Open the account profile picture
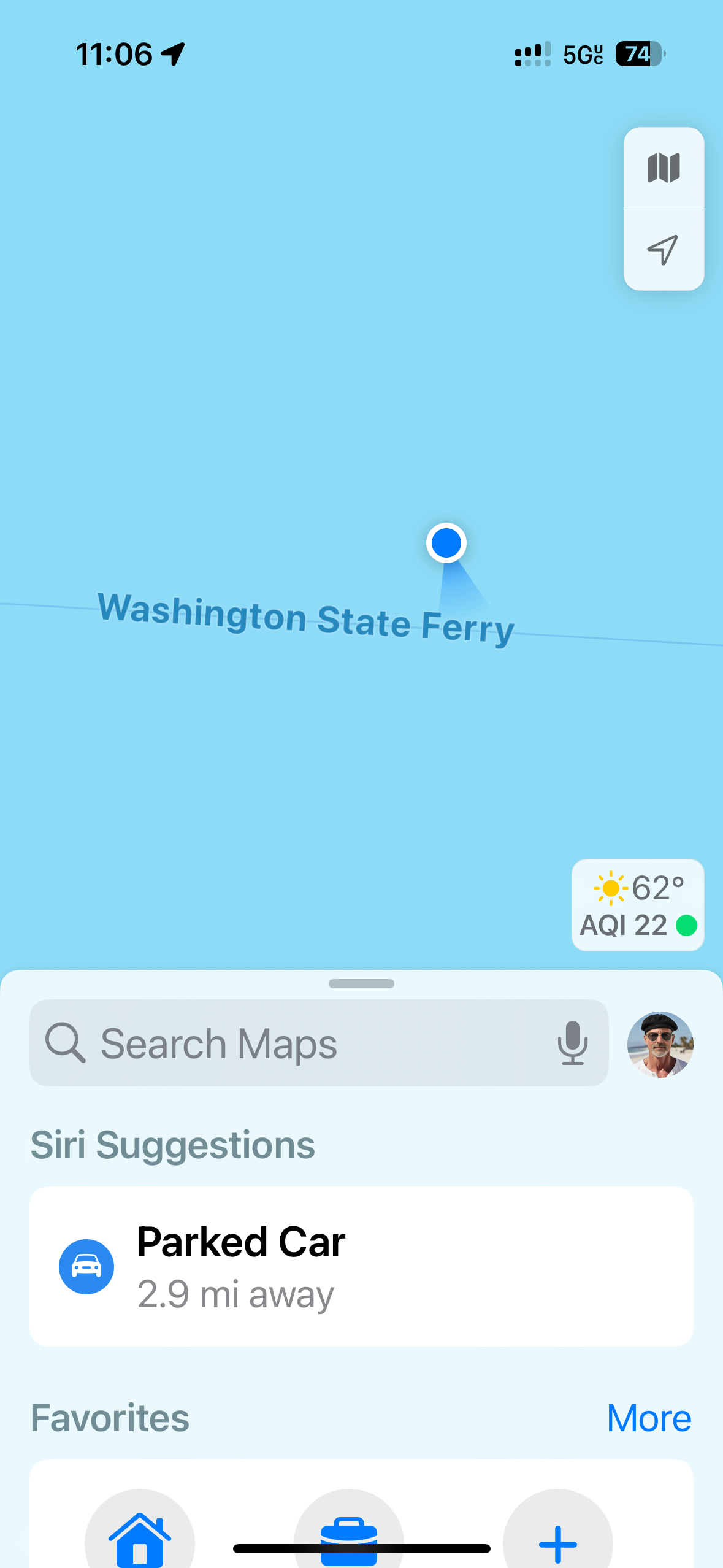This screenshot has width=723, height=1568. pos(660,1044)
